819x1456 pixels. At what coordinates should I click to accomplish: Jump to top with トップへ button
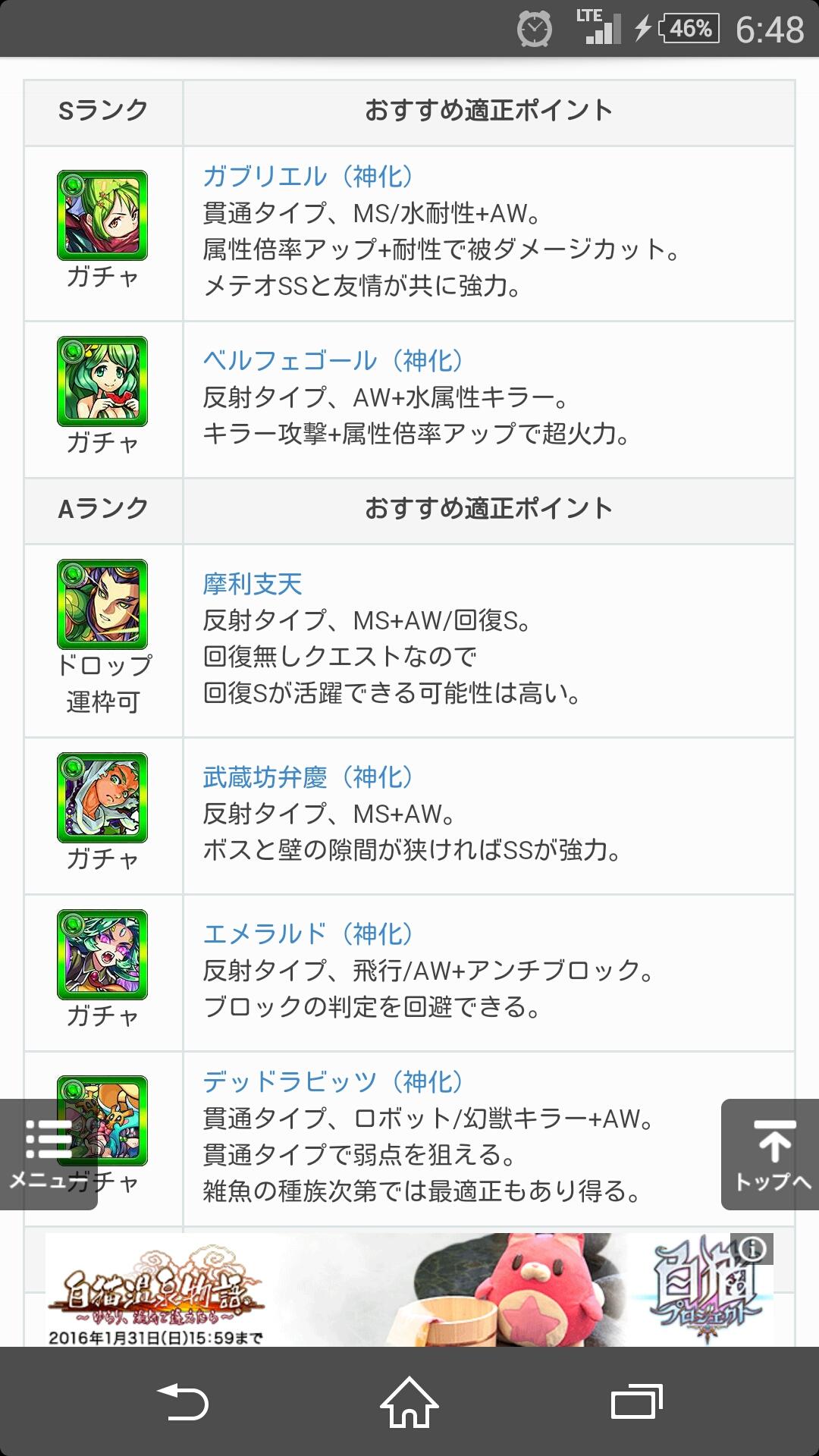click(x=770, y=1154)
